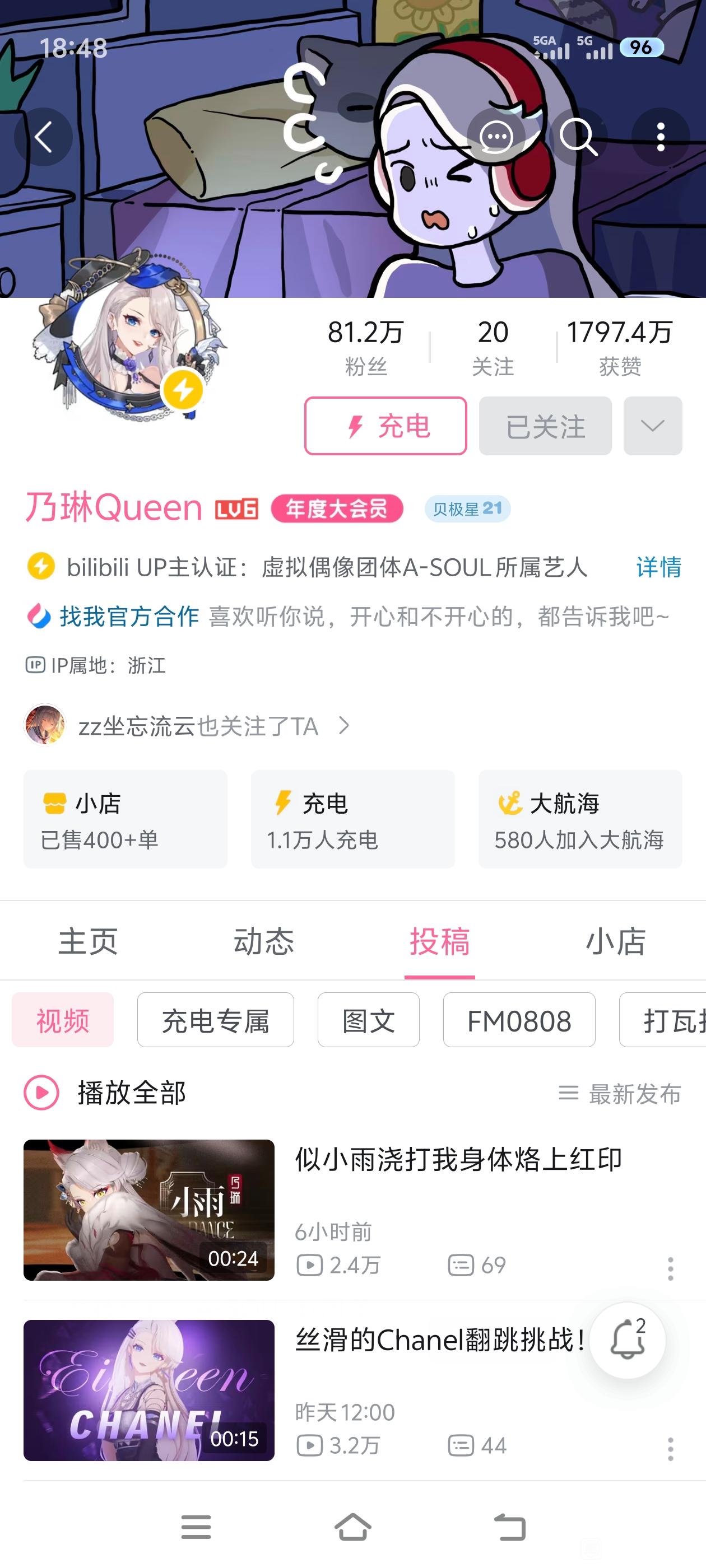Switch to the 主页 tab

(x=88, y=941)
